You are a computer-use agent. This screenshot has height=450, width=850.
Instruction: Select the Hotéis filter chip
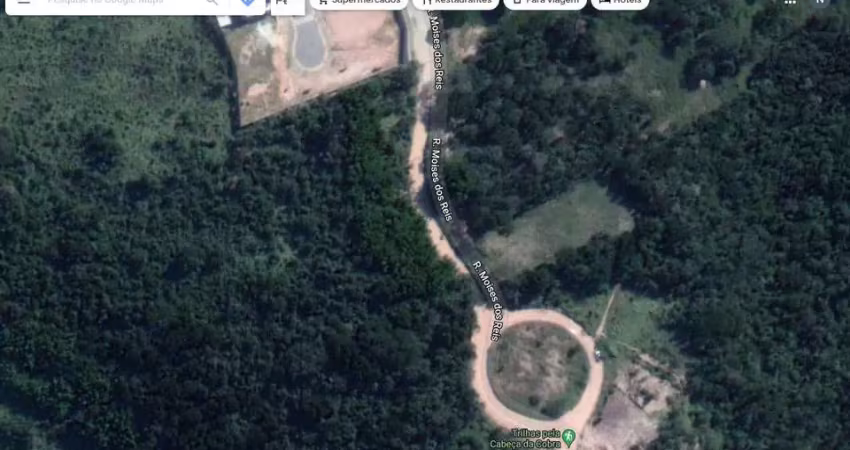point(620,2)
